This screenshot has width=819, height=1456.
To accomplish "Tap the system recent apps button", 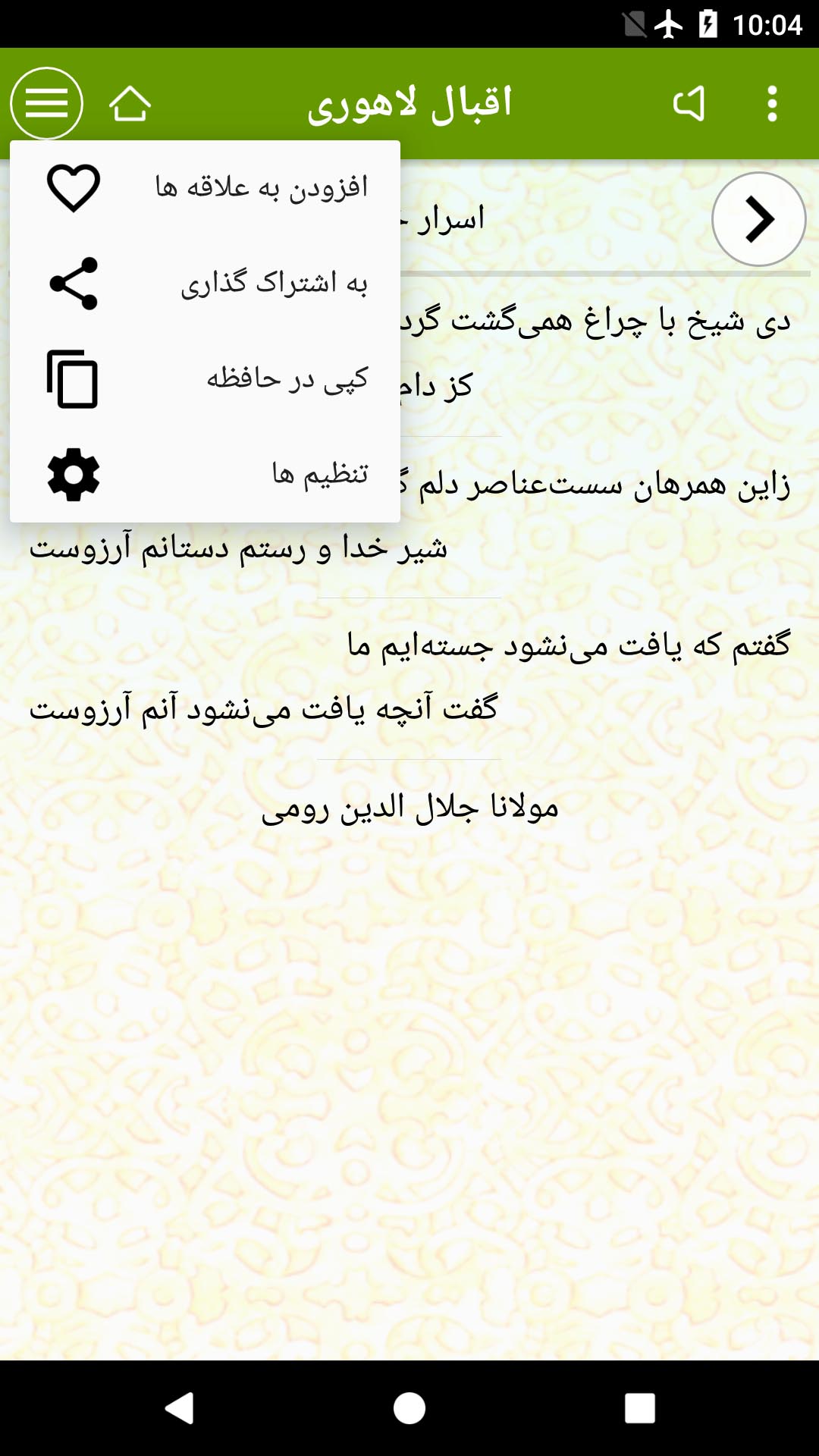I will coord(639,1408).
